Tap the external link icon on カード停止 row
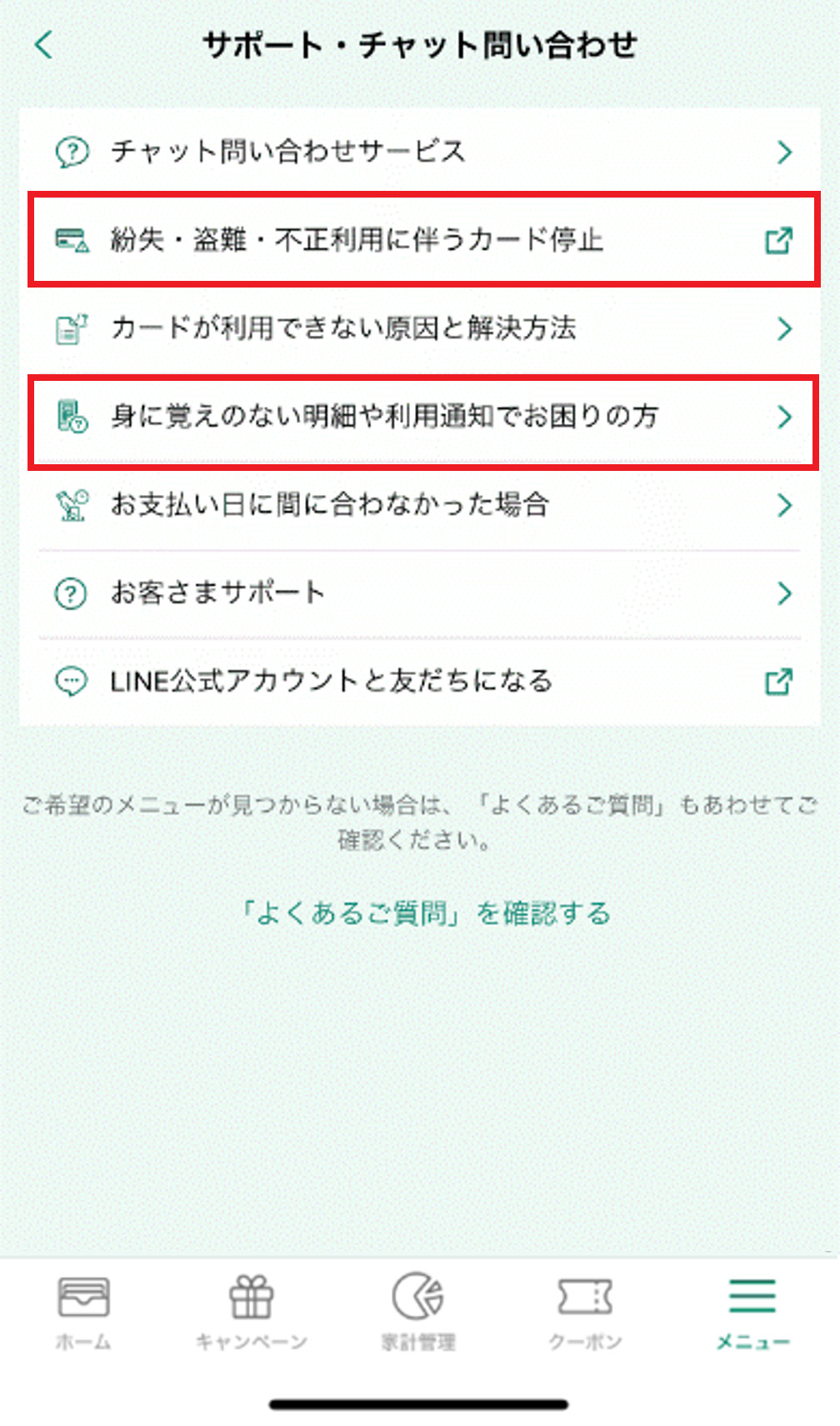 pos(780,240)
